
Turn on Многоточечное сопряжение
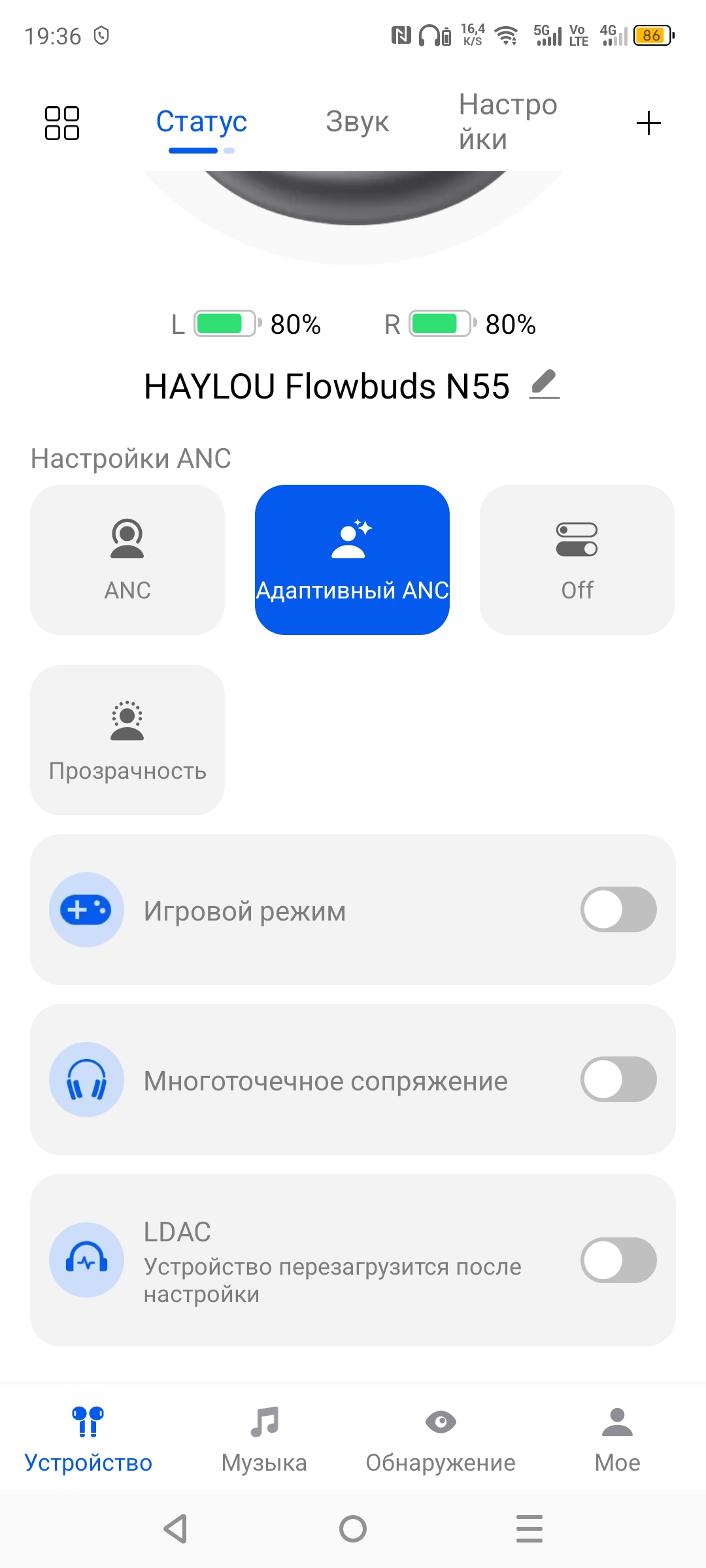(x=618, y=1079)
